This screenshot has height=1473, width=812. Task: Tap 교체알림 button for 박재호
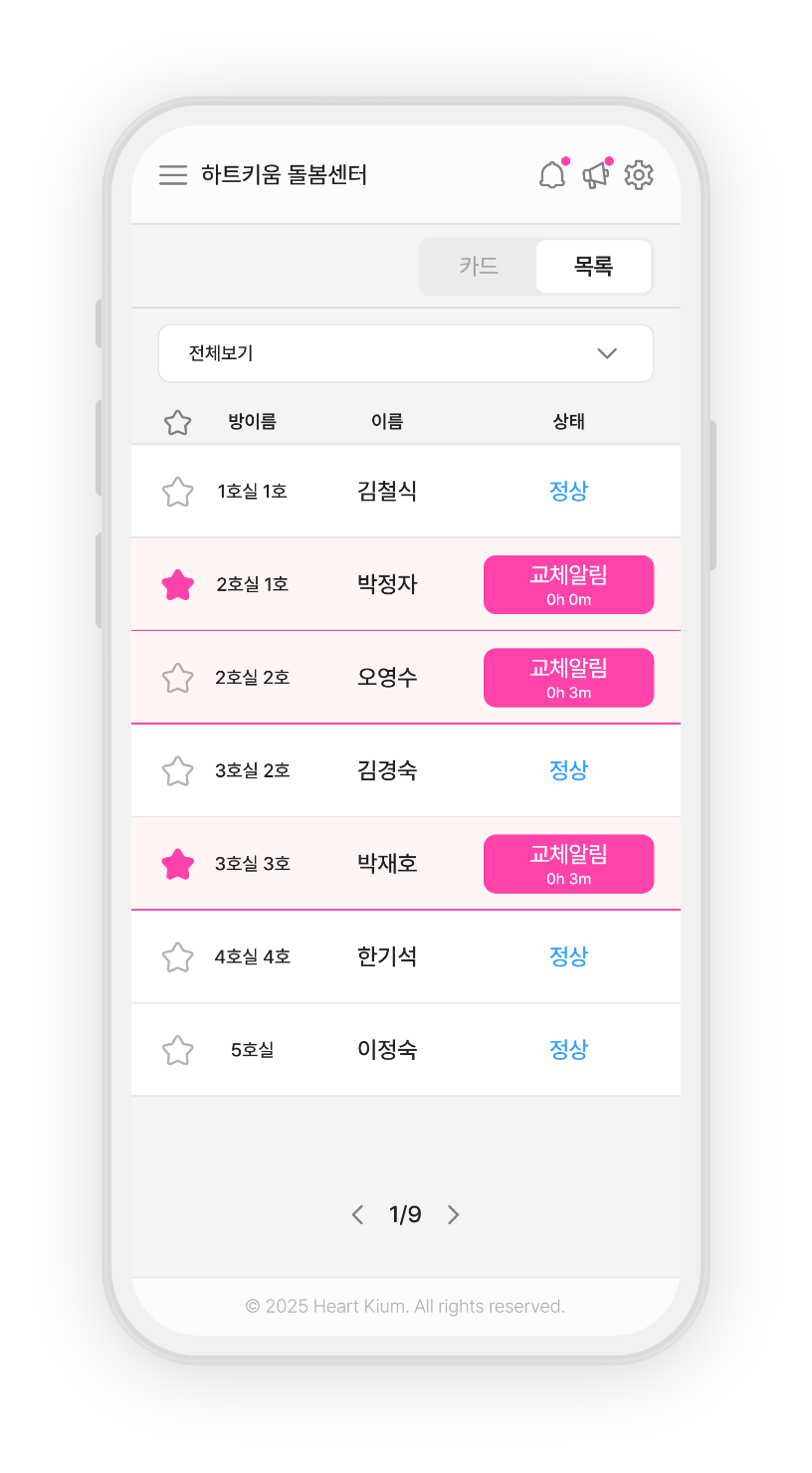point(568,864)
